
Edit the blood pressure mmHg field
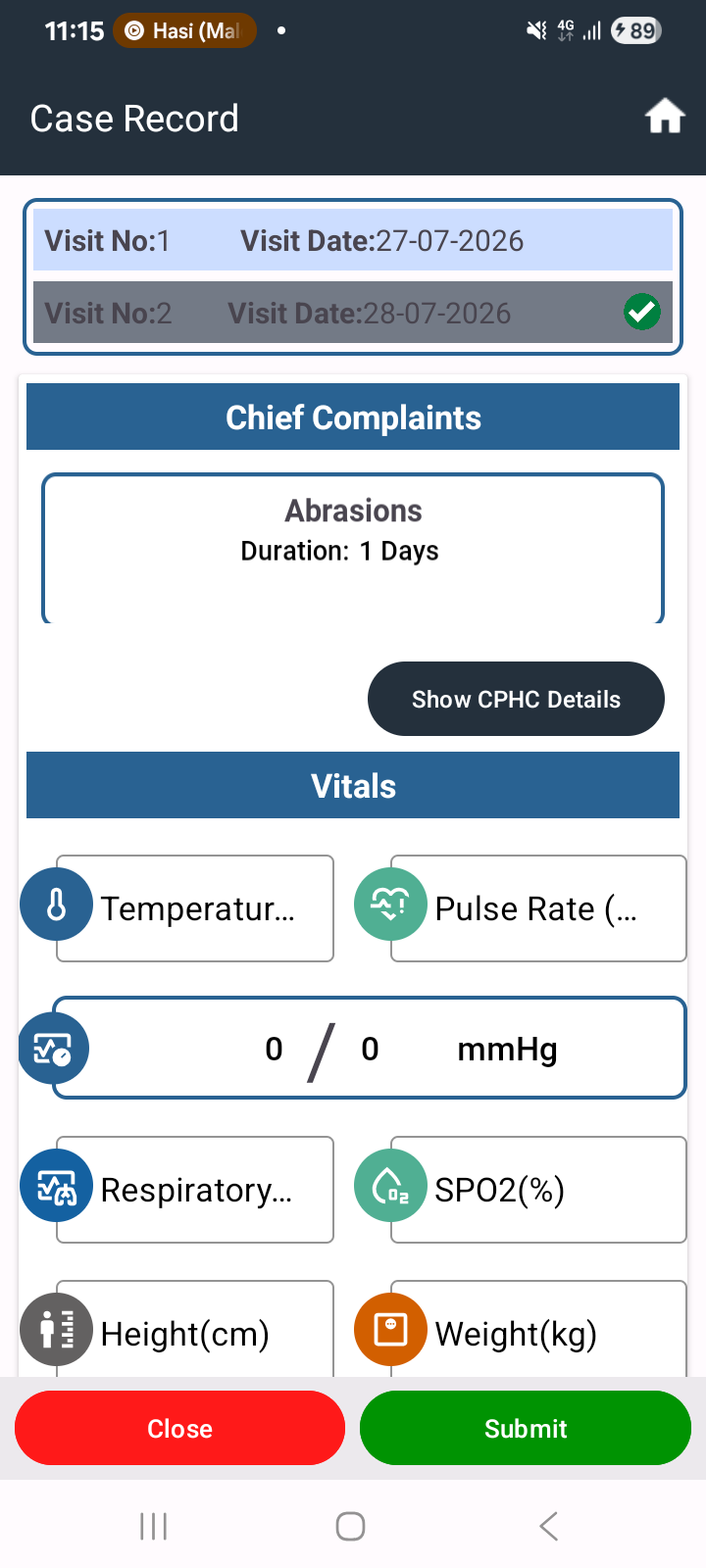(x=370, y=1049)
